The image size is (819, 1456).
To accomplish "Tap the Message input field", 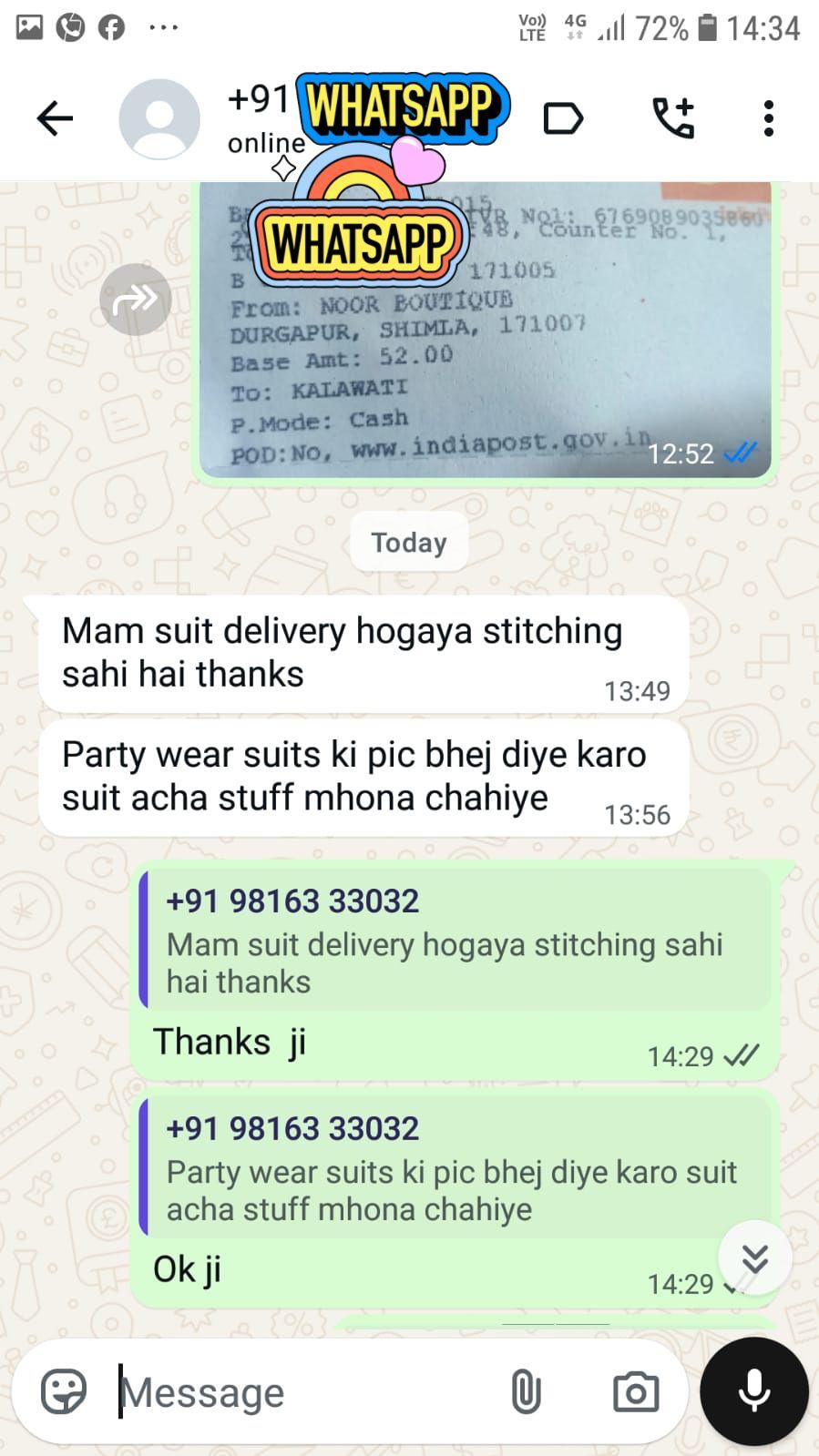I will click(x=273, y=1391).
